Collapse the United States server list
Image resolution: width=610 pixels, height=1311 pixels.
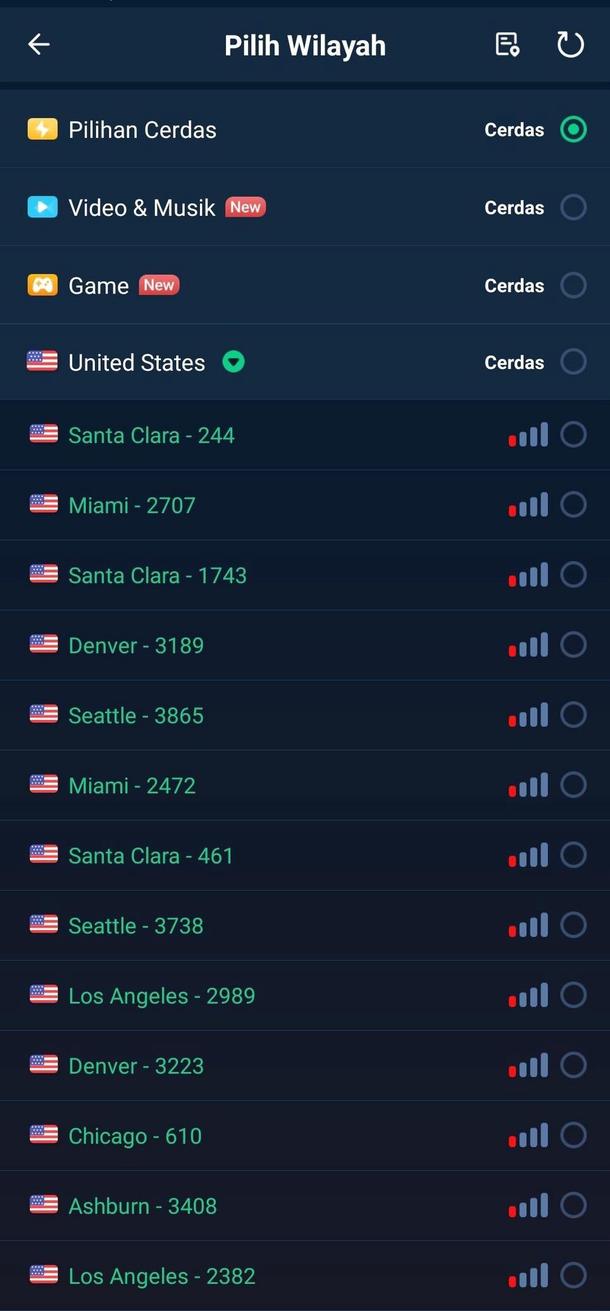point(233,362)
